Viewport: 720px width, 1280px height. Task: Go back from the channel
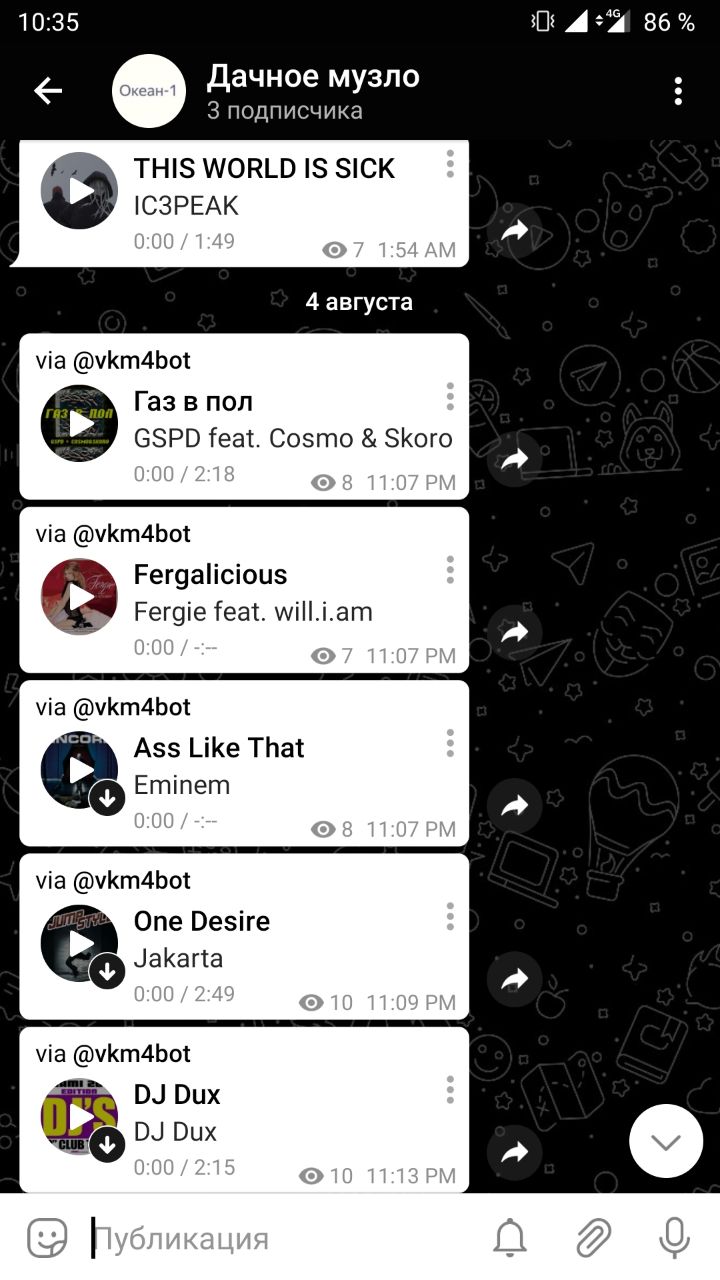(x=48, y=91)
